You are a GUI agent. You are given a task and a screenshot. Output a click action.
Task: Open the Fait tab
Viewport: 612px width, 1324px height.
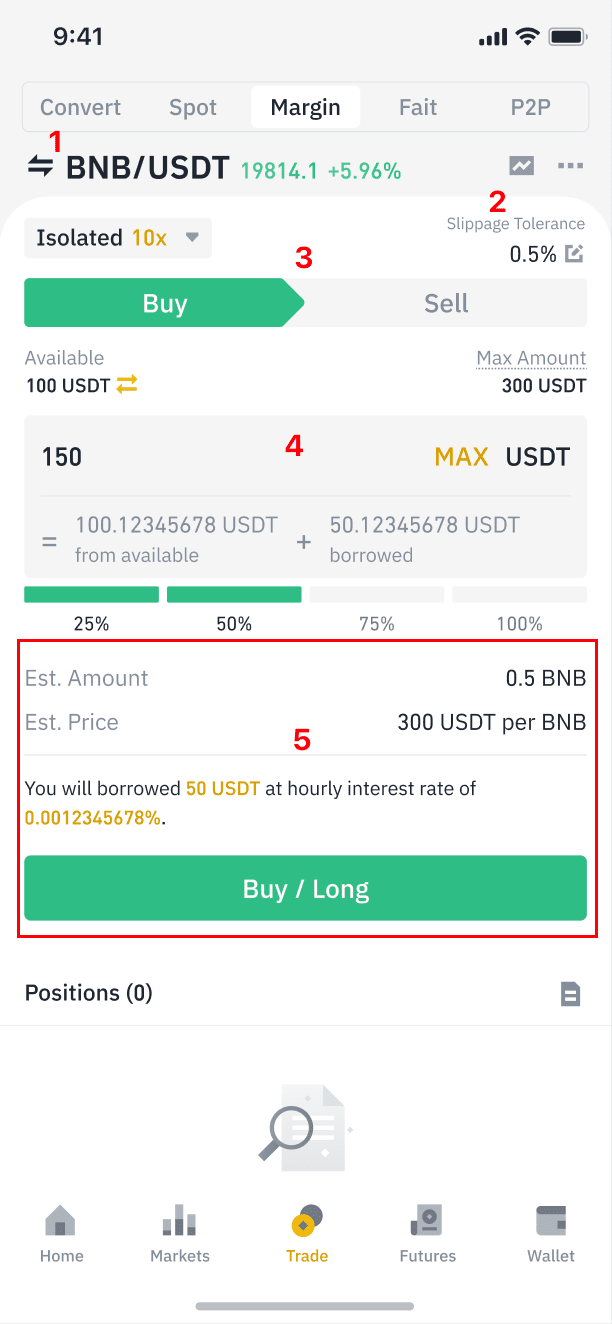coord(418,107)
